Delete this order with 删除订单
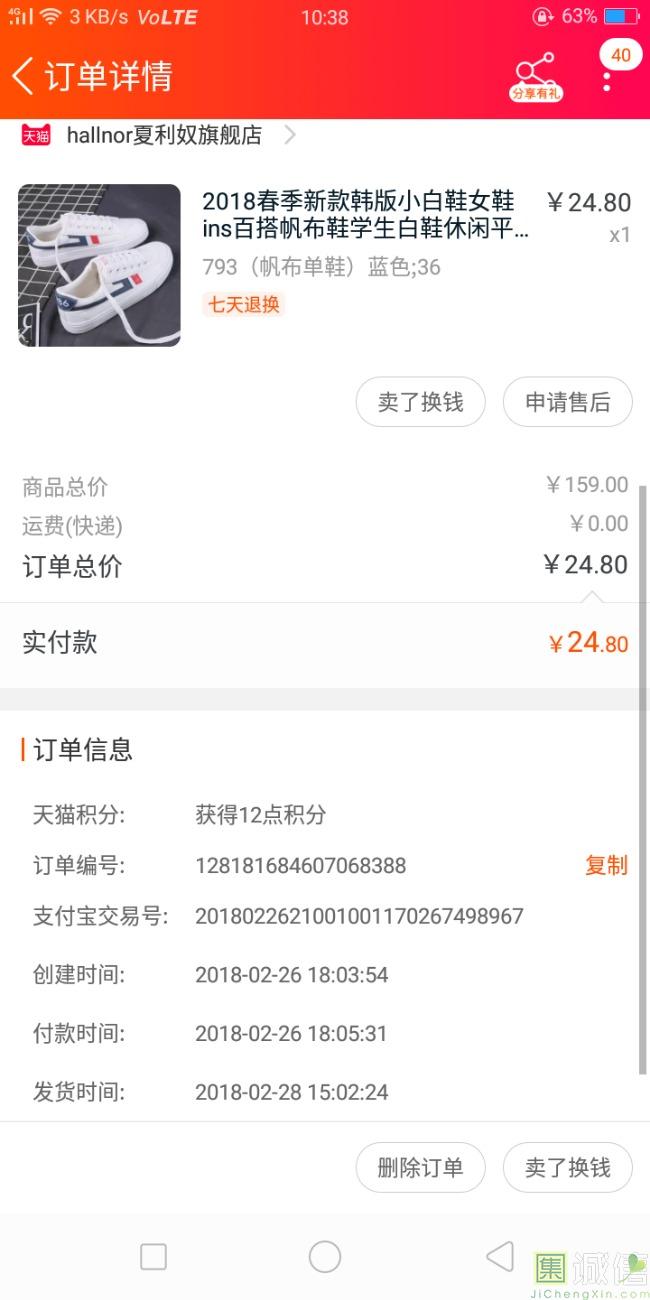The height and width of the screenshot is (1300, 650). coord(420,1167)
